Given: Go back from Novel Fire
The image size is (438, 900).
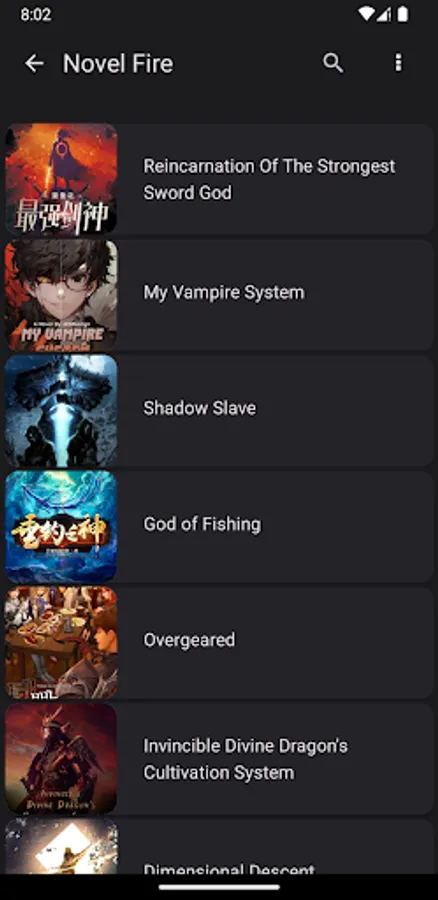Looking at the screenshot, I should tap(34, 63).
